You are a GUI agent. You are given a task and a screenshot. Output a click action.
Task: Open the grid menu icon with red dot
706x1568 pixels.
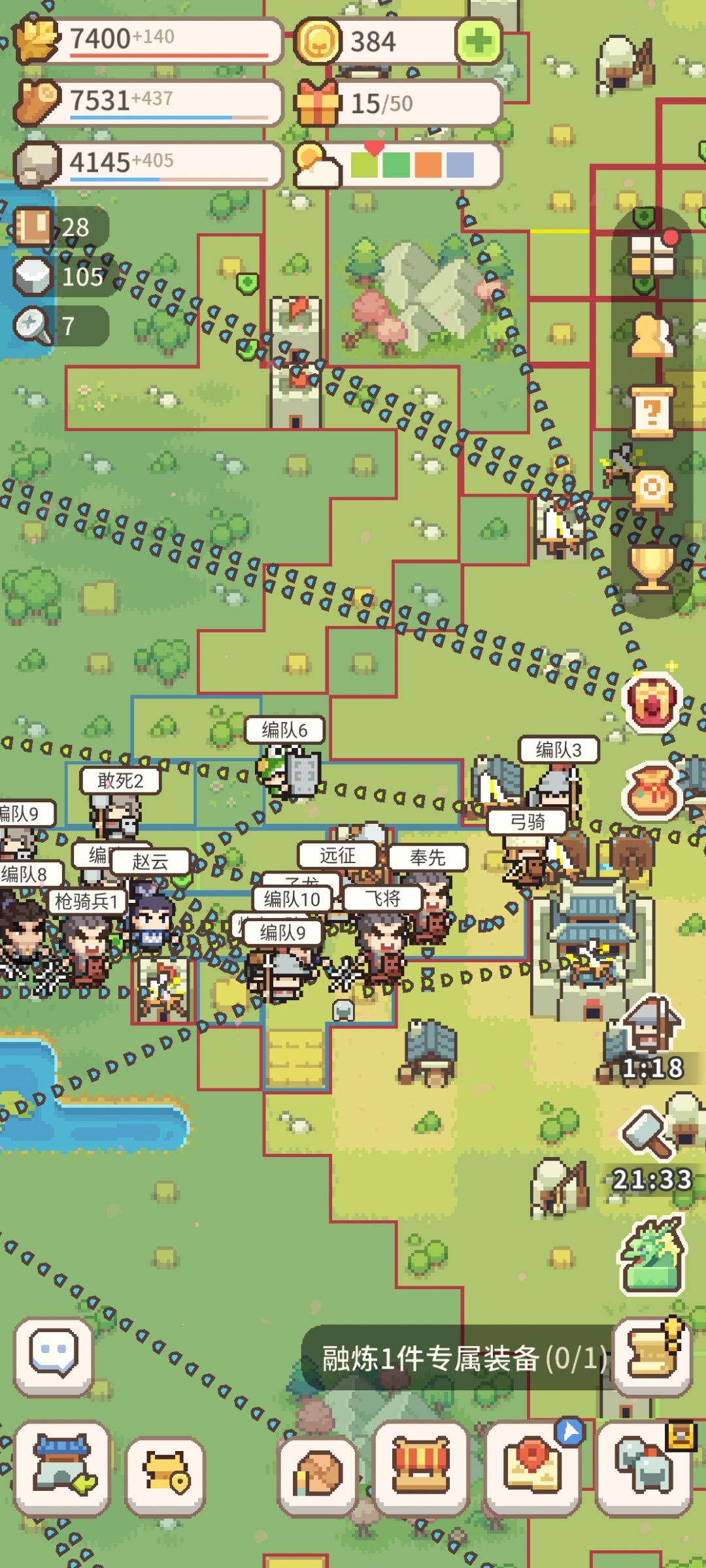click(x=651, y=255)
